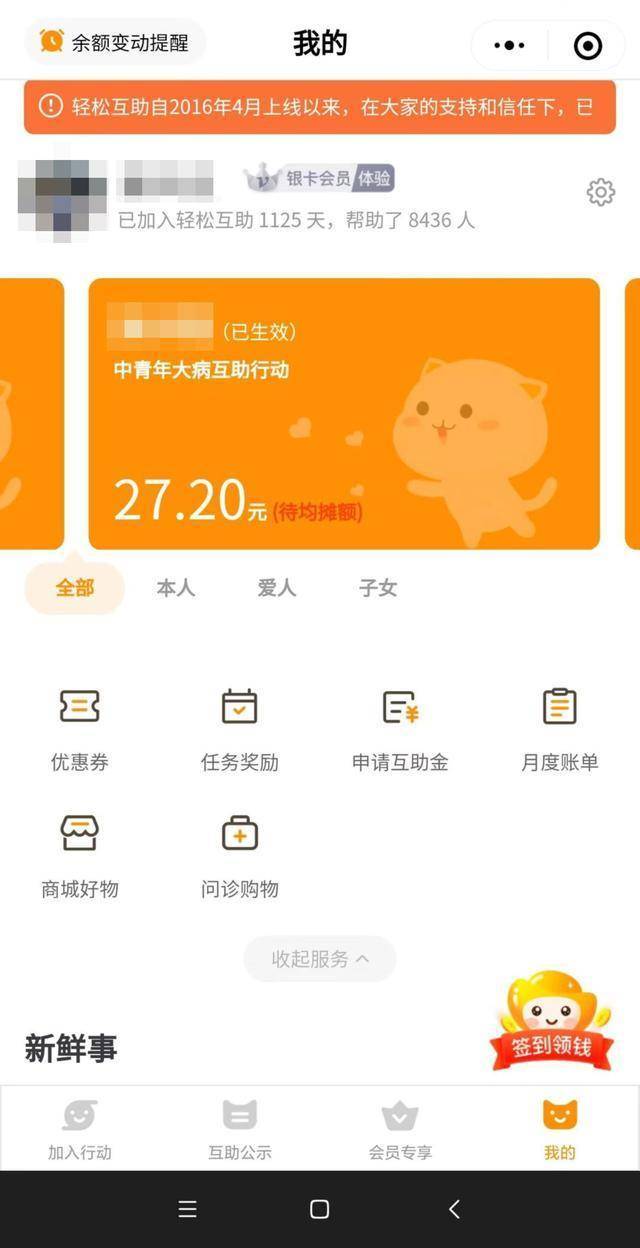Open 优惠券 coupons
This screenshot has height=1248, width=640.
pyautogui.click(x=80, y=729)
